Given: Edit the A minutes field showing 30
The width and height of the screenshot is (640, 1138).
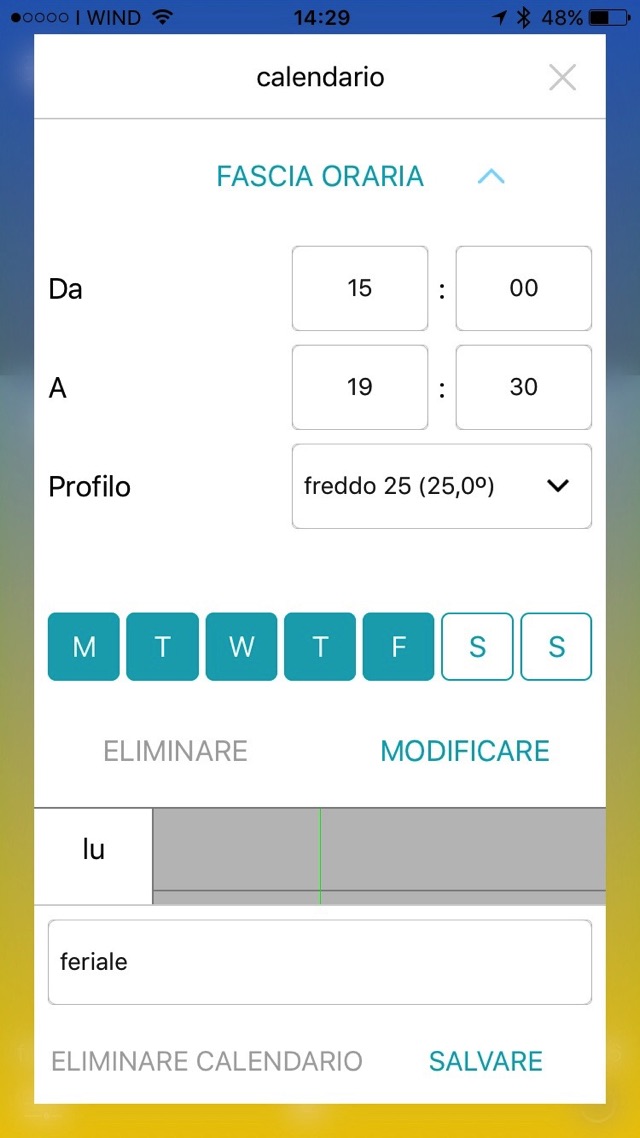Looking at the screenshot, I should click(x=523, y=387).
